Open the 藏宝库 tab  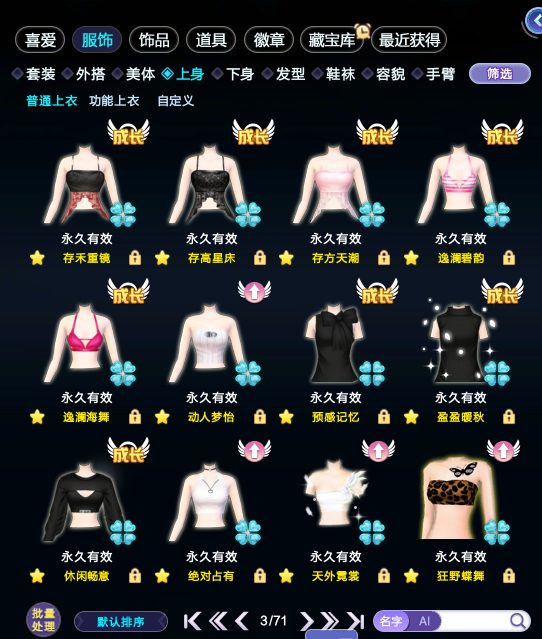tap(332, 40)
